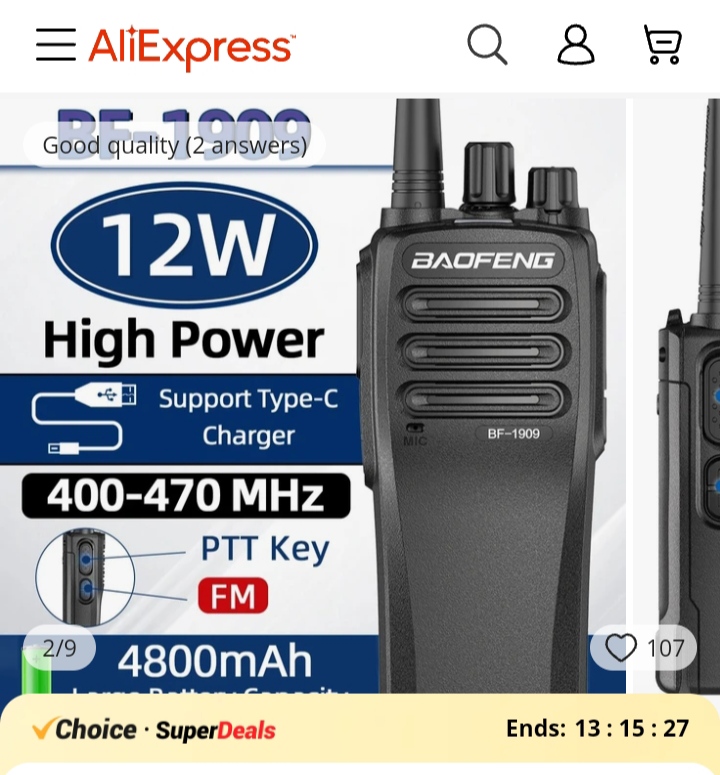Open the search icon
This screenshot has width=720, height=775.
[487, 45]
